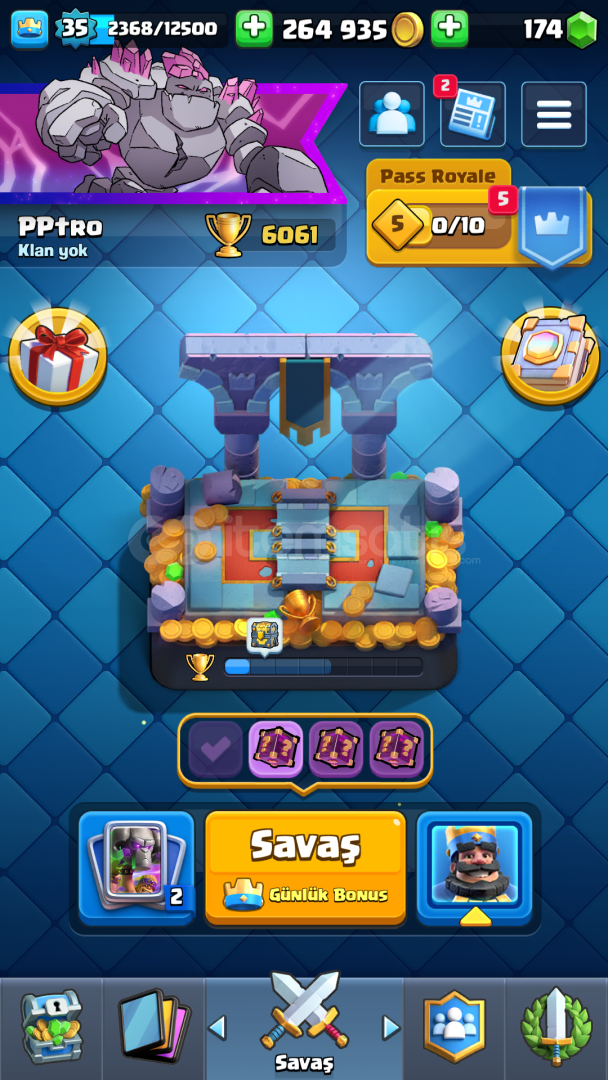This screenshot has width=608, height=1080.
Task: Open the magic book icon
Action: click(x=549, y=355)
